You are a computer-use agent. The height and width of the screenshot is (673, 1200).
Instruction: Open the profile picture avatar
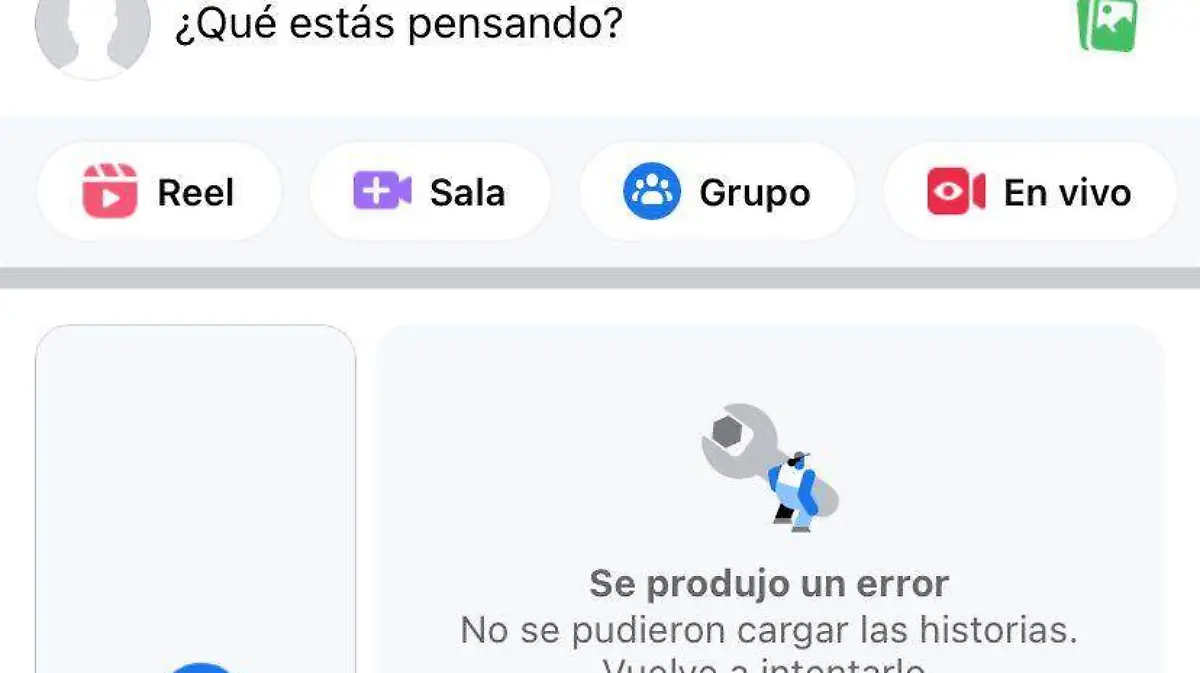click(x=92, y=30)
